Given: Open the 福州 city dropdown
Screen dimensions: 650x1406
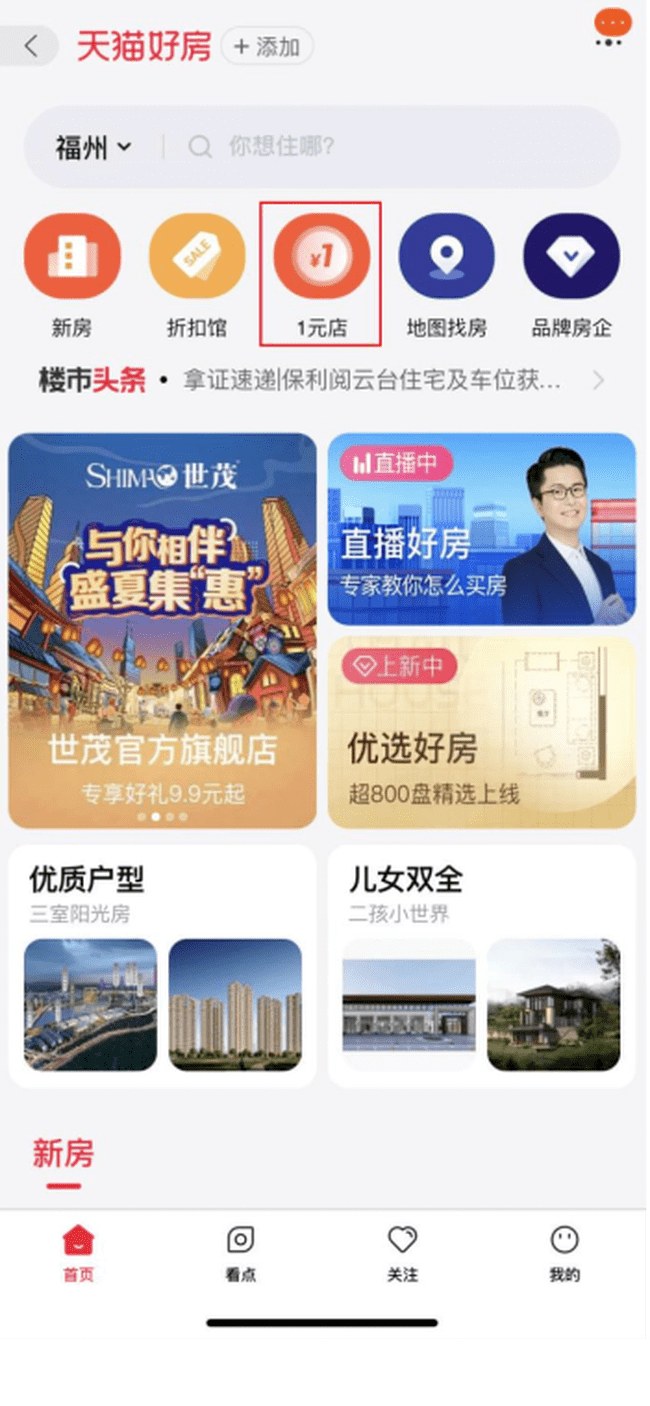Looking at the screenshot, I should tap(93, 148).
